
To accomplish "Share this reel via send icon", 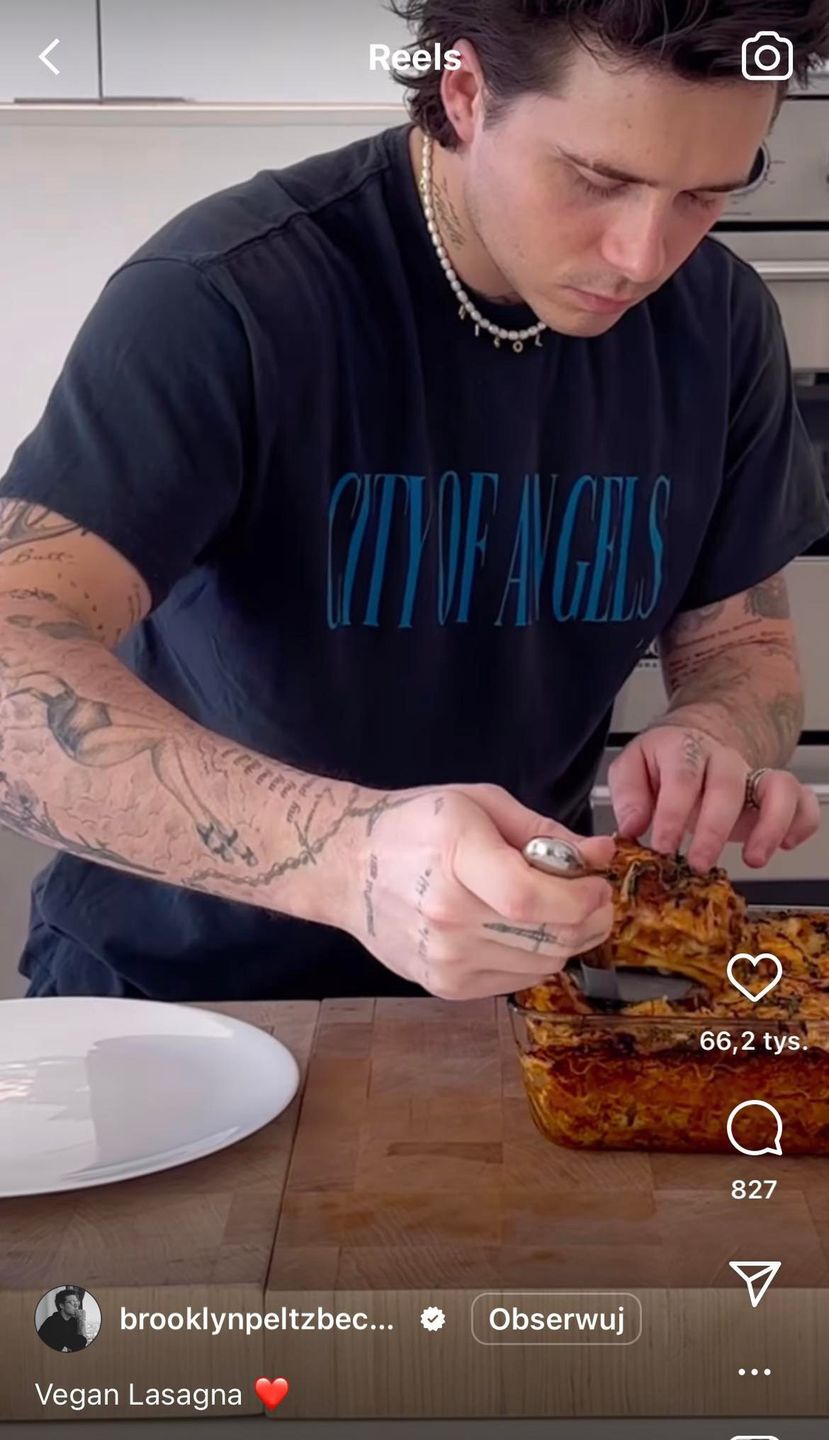I will pyautogui.click(x=754, y=1283).
